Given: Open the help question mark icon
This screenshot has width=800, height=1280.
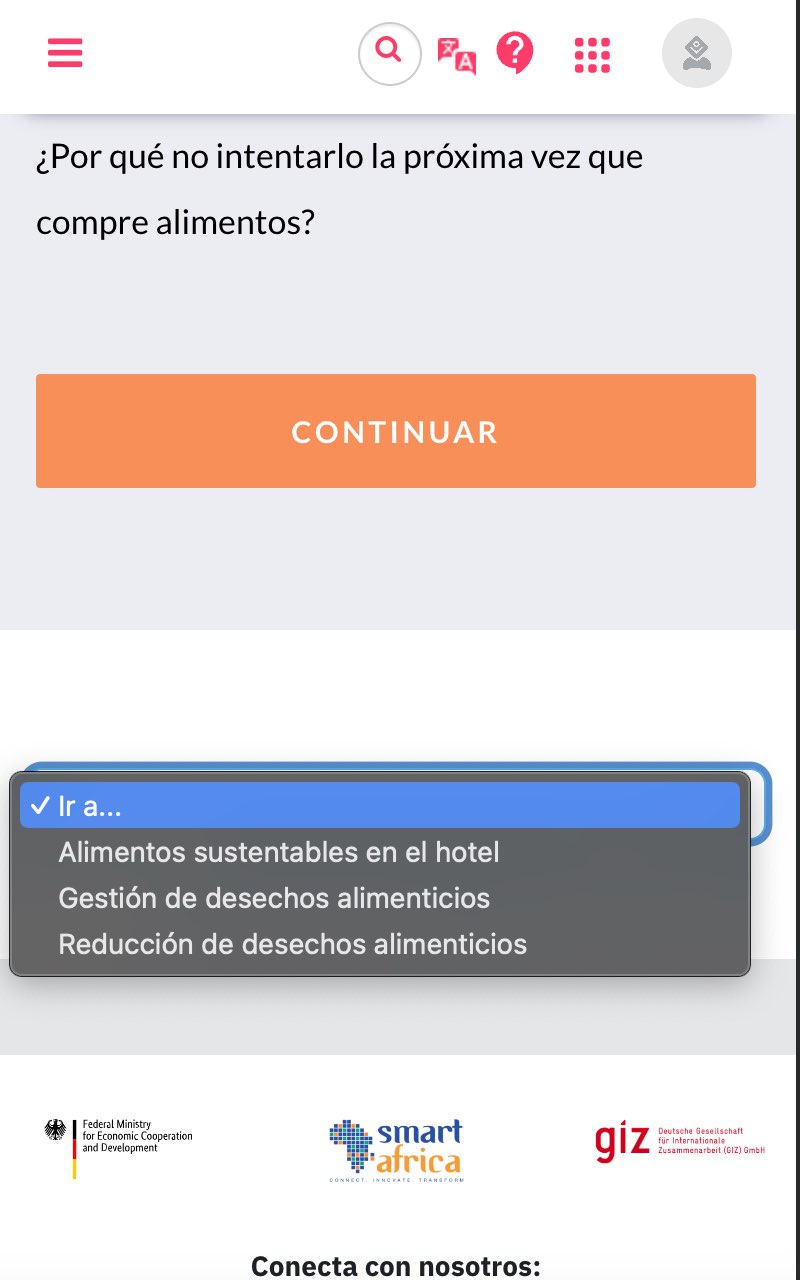Looking at the screenshot, I should pyautogui.click(x=515, y=53).
